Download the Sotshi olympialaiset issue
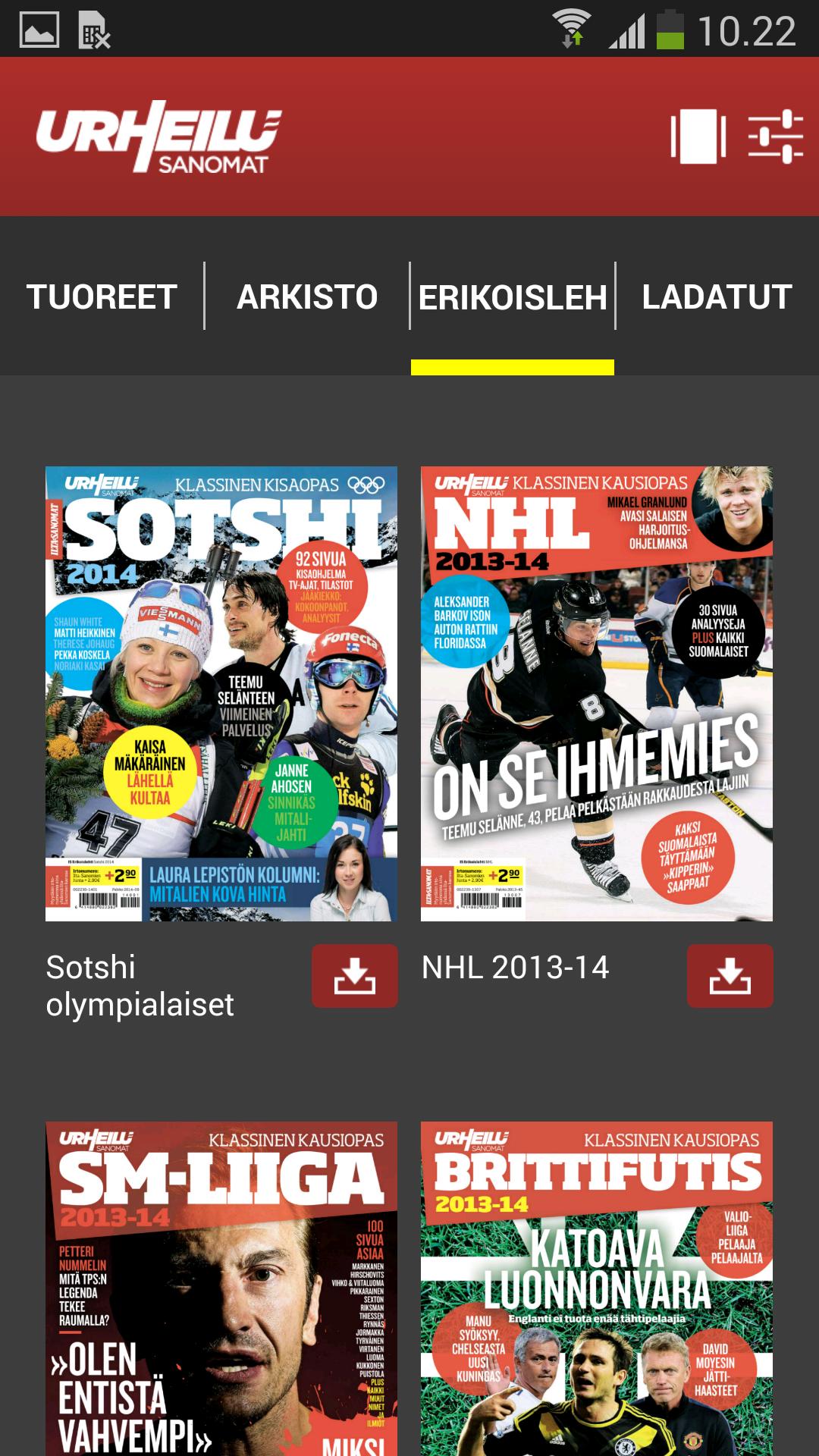This screenshot has height=1456, width=819. [x=354, y=976]
